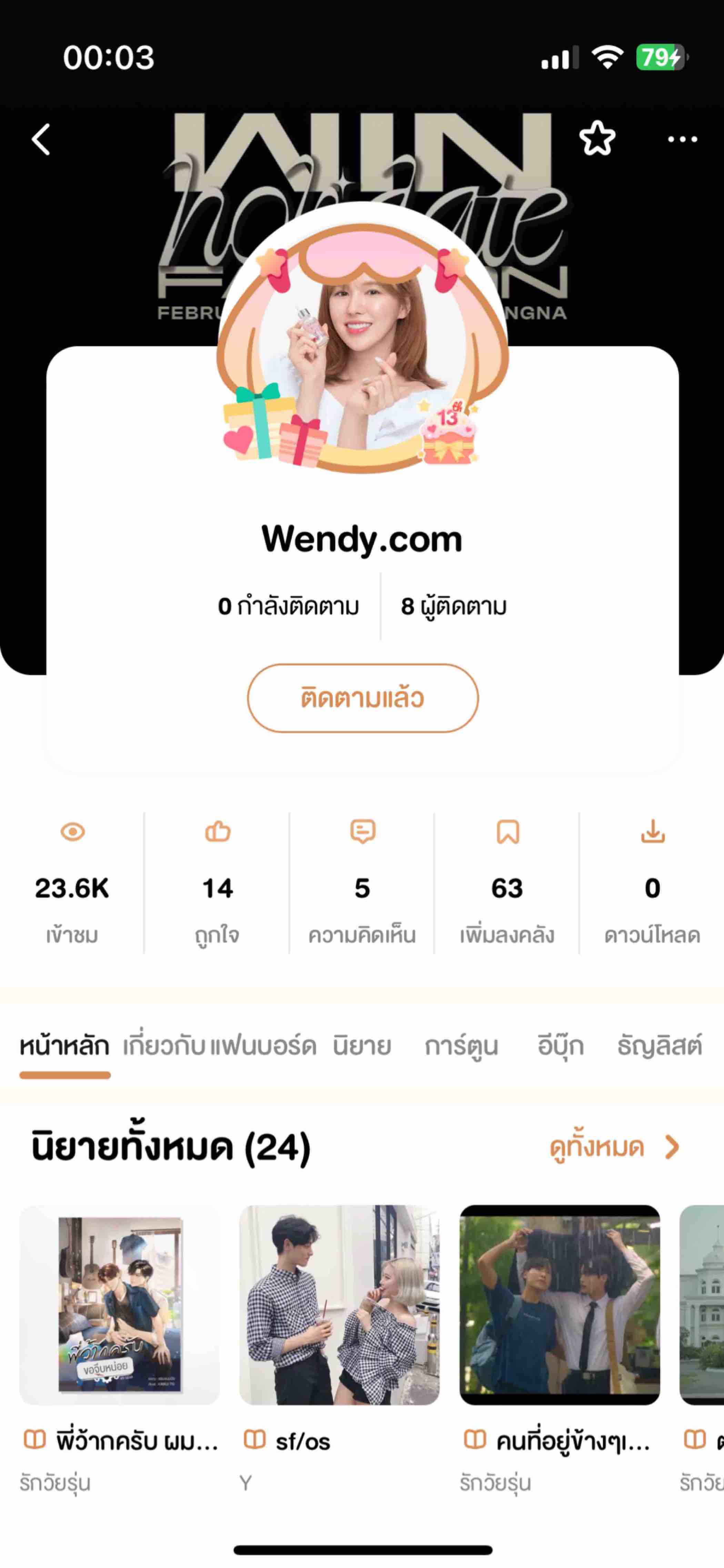
Task: Open the 0 กำลังติดตาม following list
Action: point(289,606)
